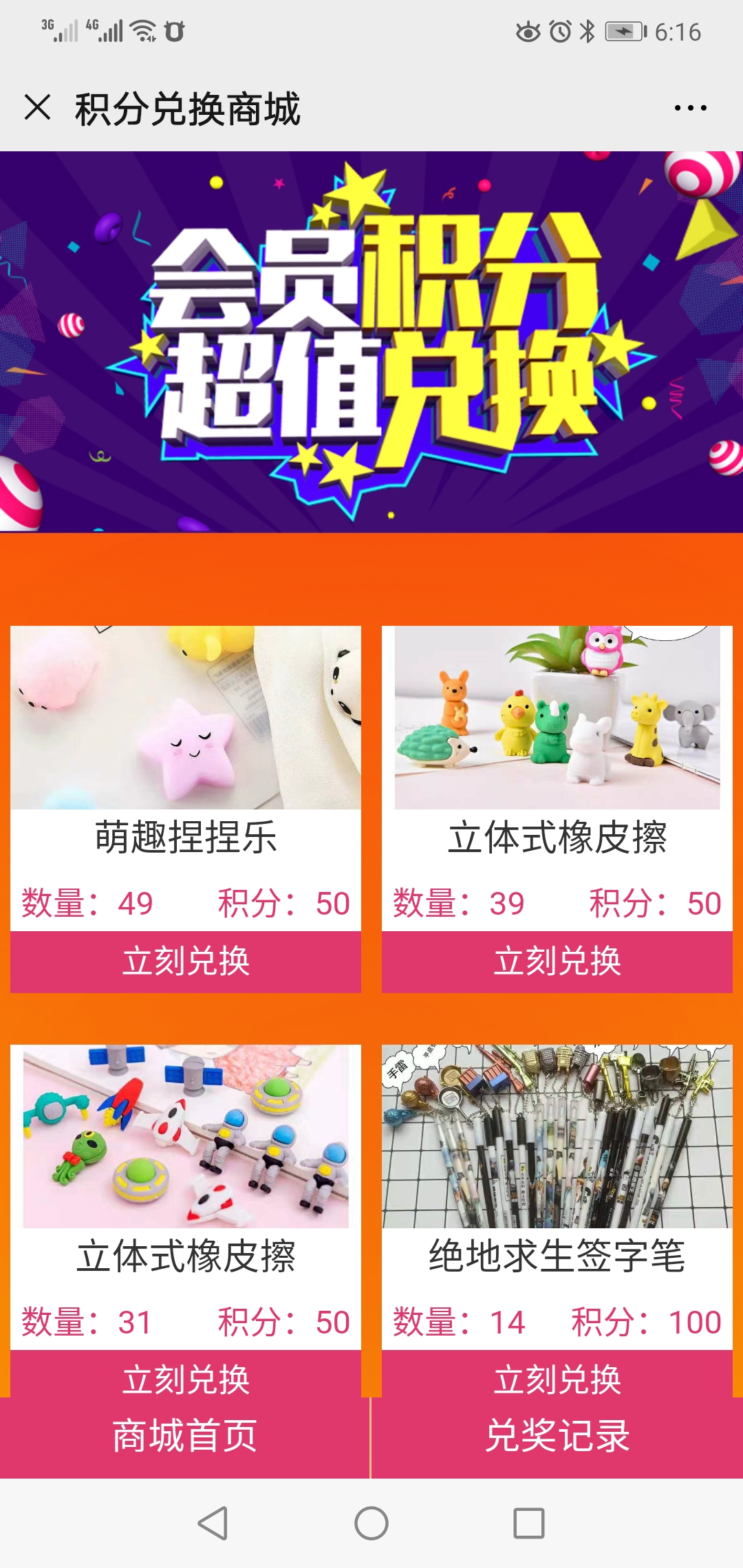
Task: Redeem 绝地求生签字笔 with 立刻兑换
Action: [557, 1375]
